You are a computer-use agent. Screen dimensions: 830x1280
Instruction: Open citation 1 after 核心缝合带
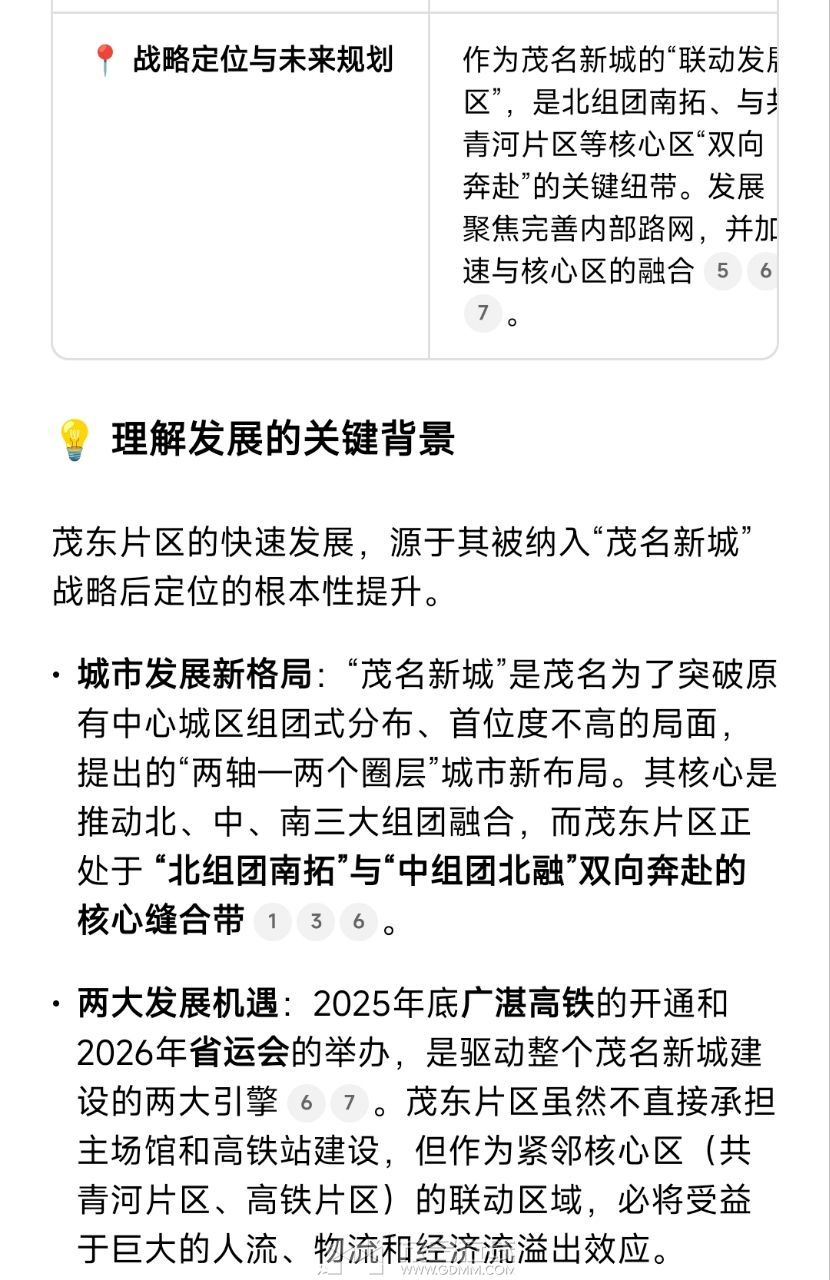pos(272,921)
